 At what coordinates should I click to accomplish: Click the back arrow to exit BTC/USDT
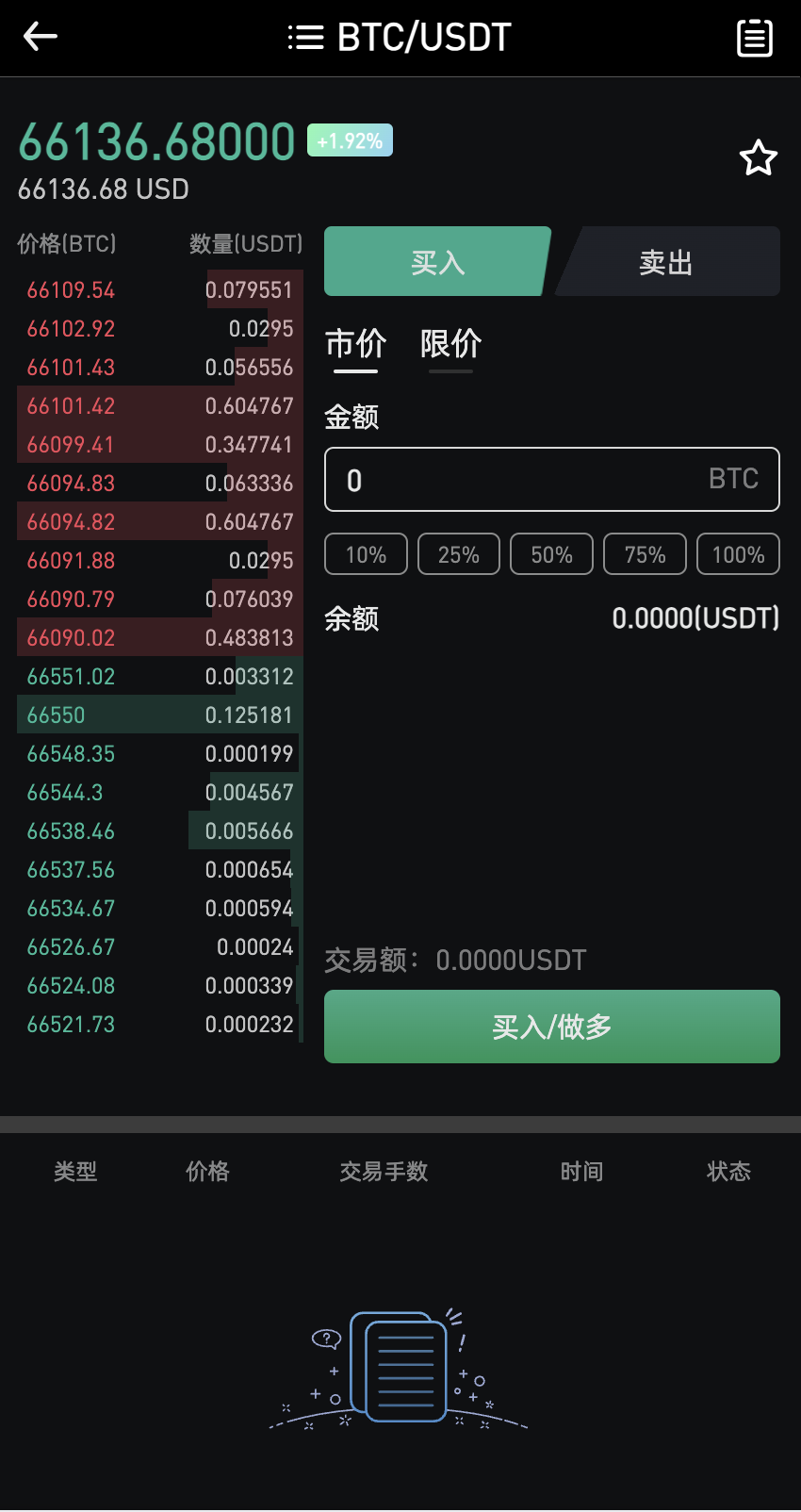40,37
